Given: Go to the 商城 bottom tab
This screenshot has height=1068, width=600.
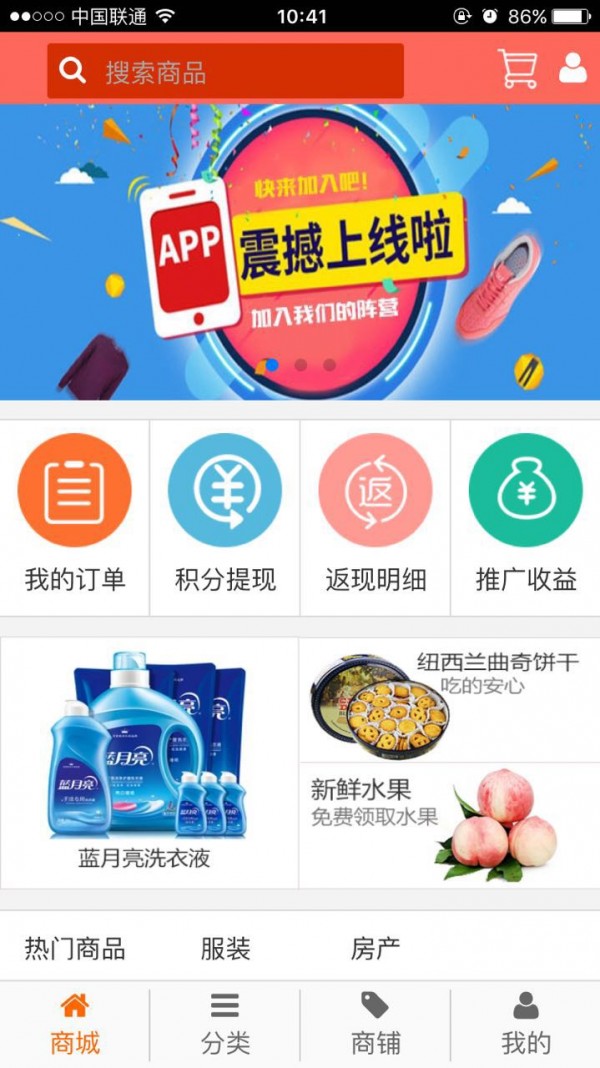Looking at the screenshot, I should [75, 1025].
